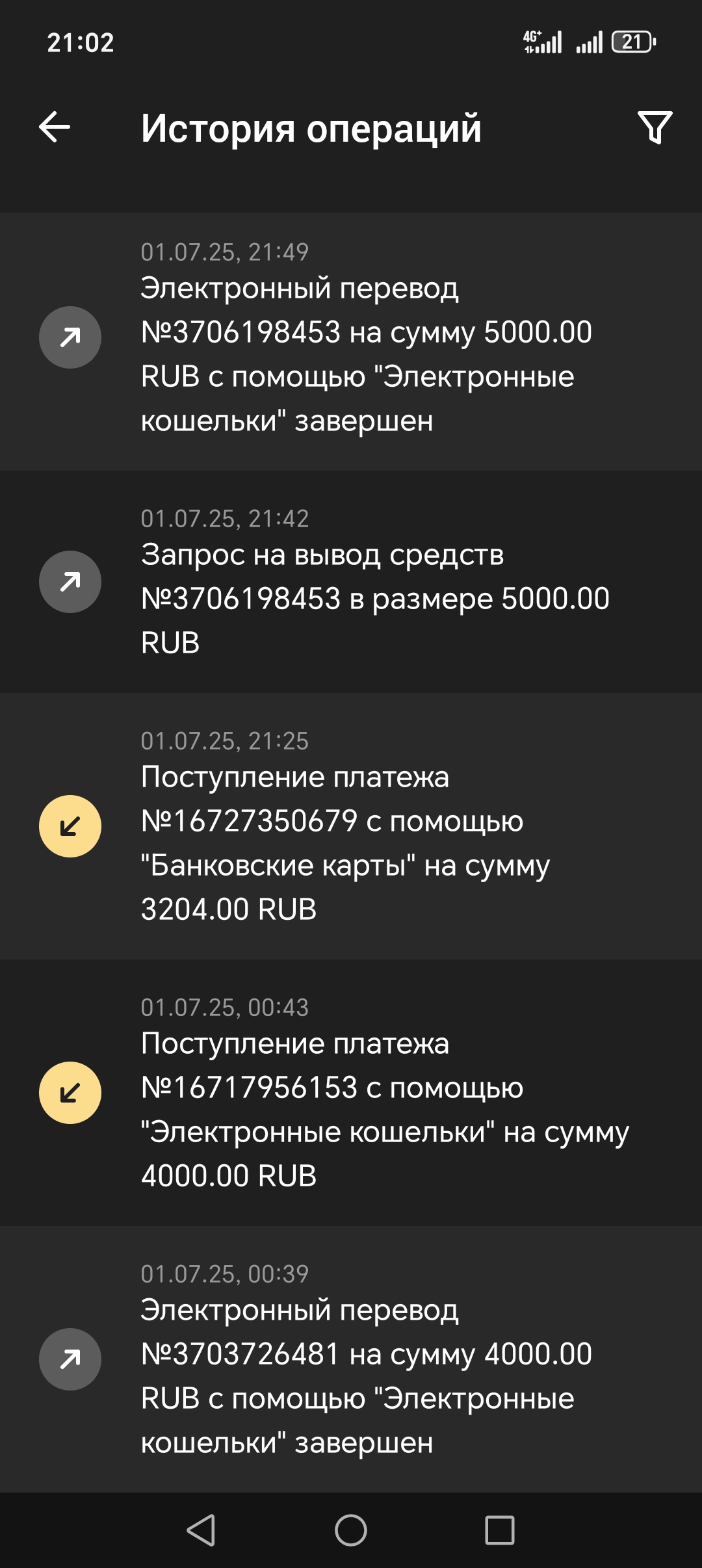Image resolution: width=702 pixels, height=1568 pixels.
Task: Go back from История операций
Action: pyautogui.click(x=55, y=127)
